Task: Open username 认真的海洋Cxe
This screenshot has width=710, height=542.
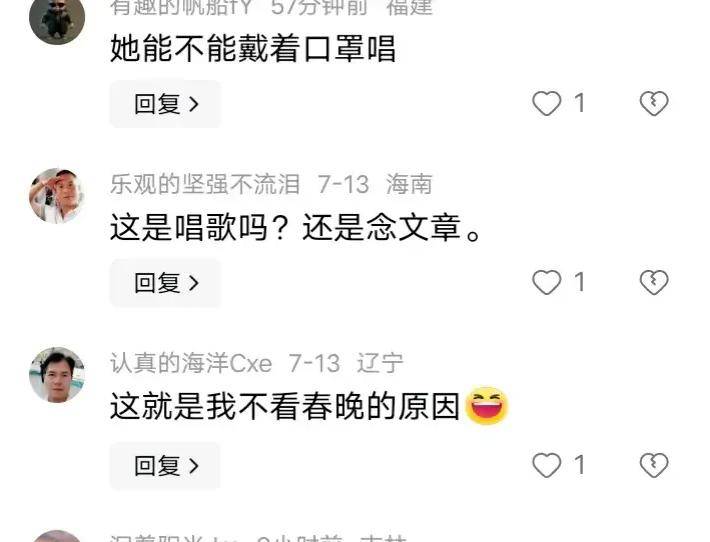Action: [x=190, y=363]
